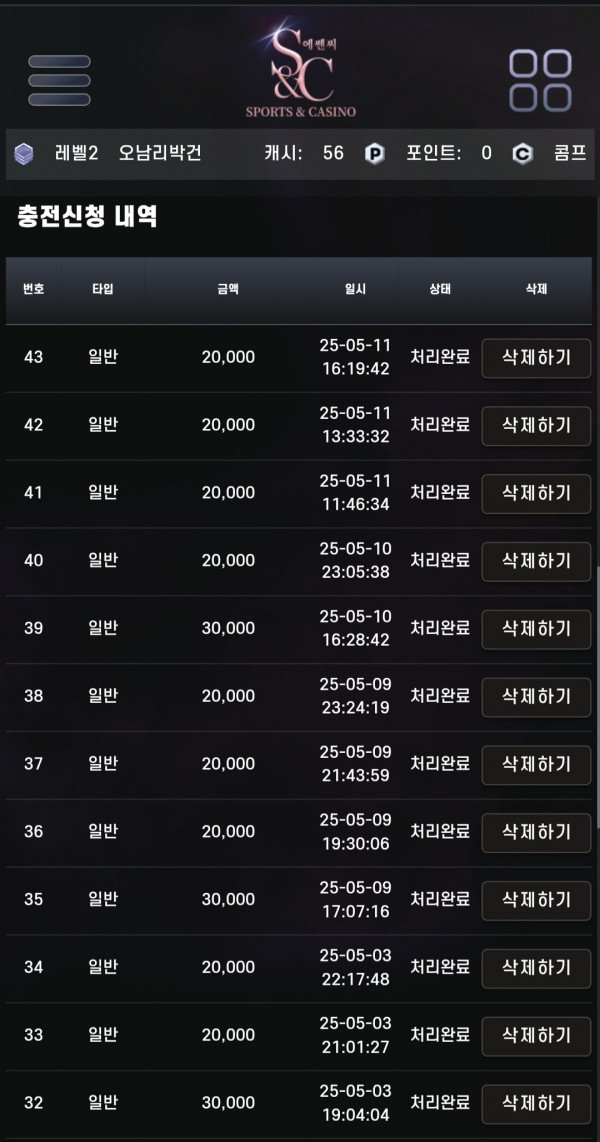This screenshot has height=1142, width=600.
Task: Delete charge request number 41
Action: click(x=536, y=493)
